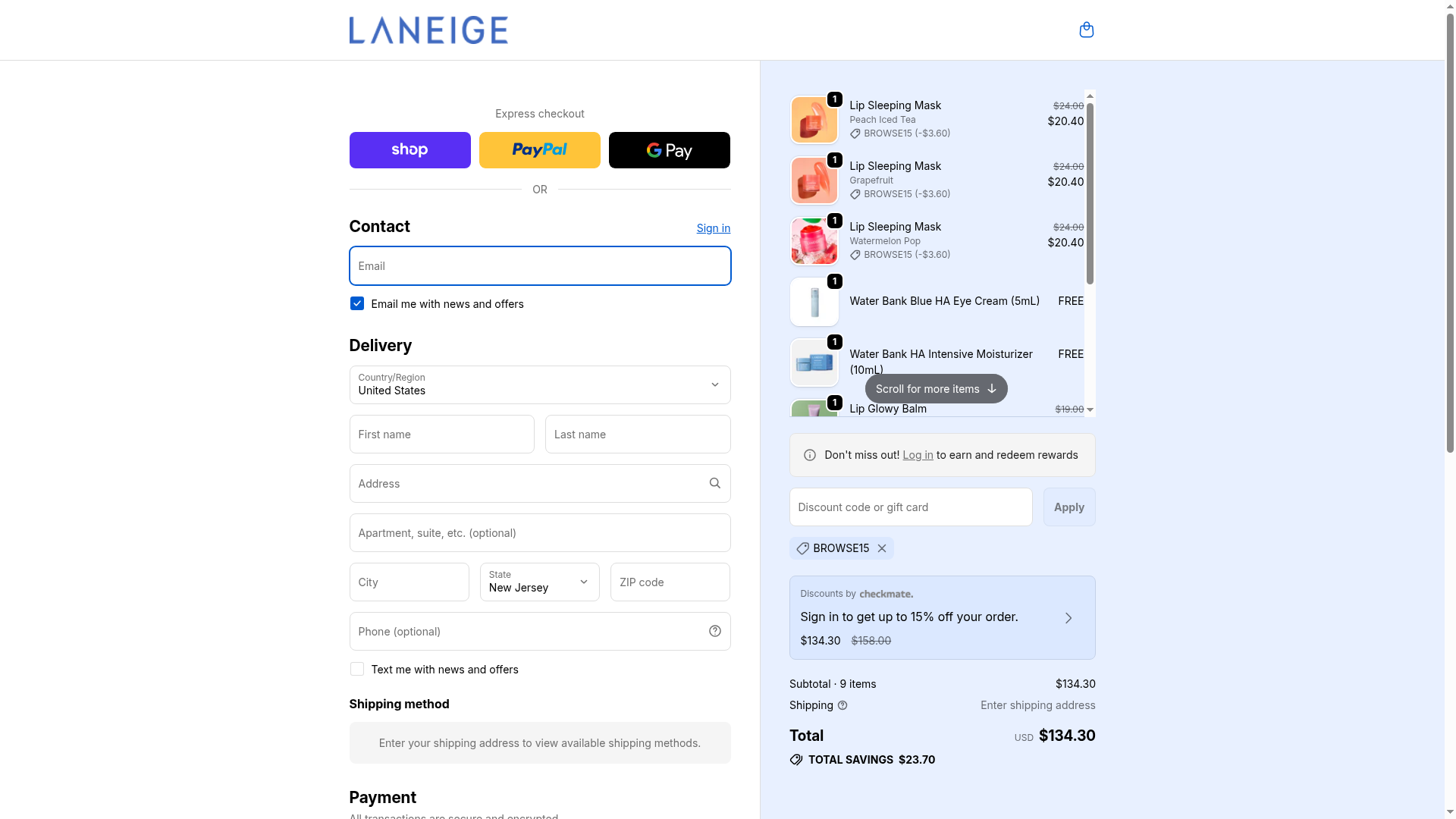The image size is (1456, 819).
Task: Tap the City field
Action: coord(409,582)
